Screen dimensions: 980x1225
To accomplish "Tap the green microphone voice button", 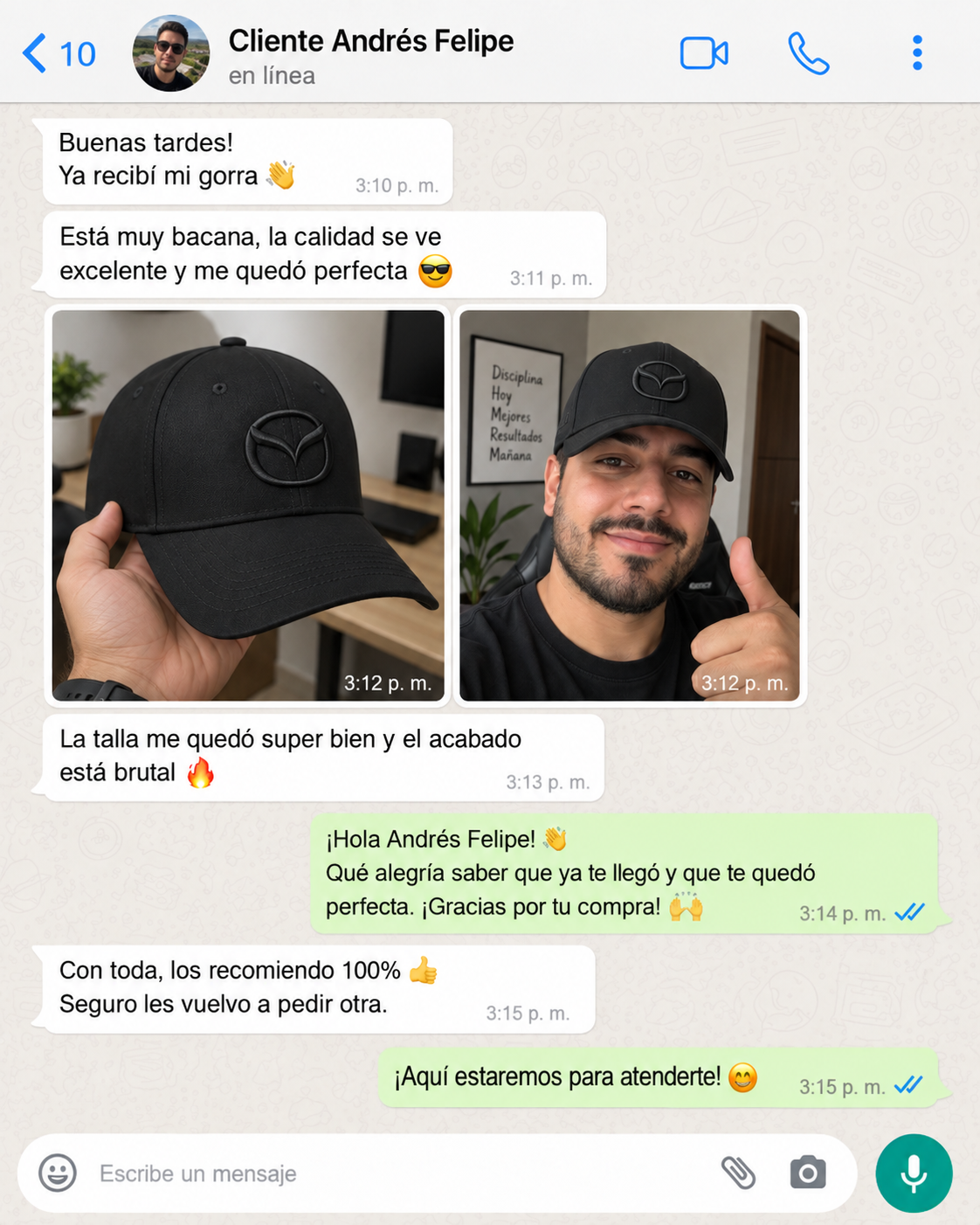I will point(914,1173).
